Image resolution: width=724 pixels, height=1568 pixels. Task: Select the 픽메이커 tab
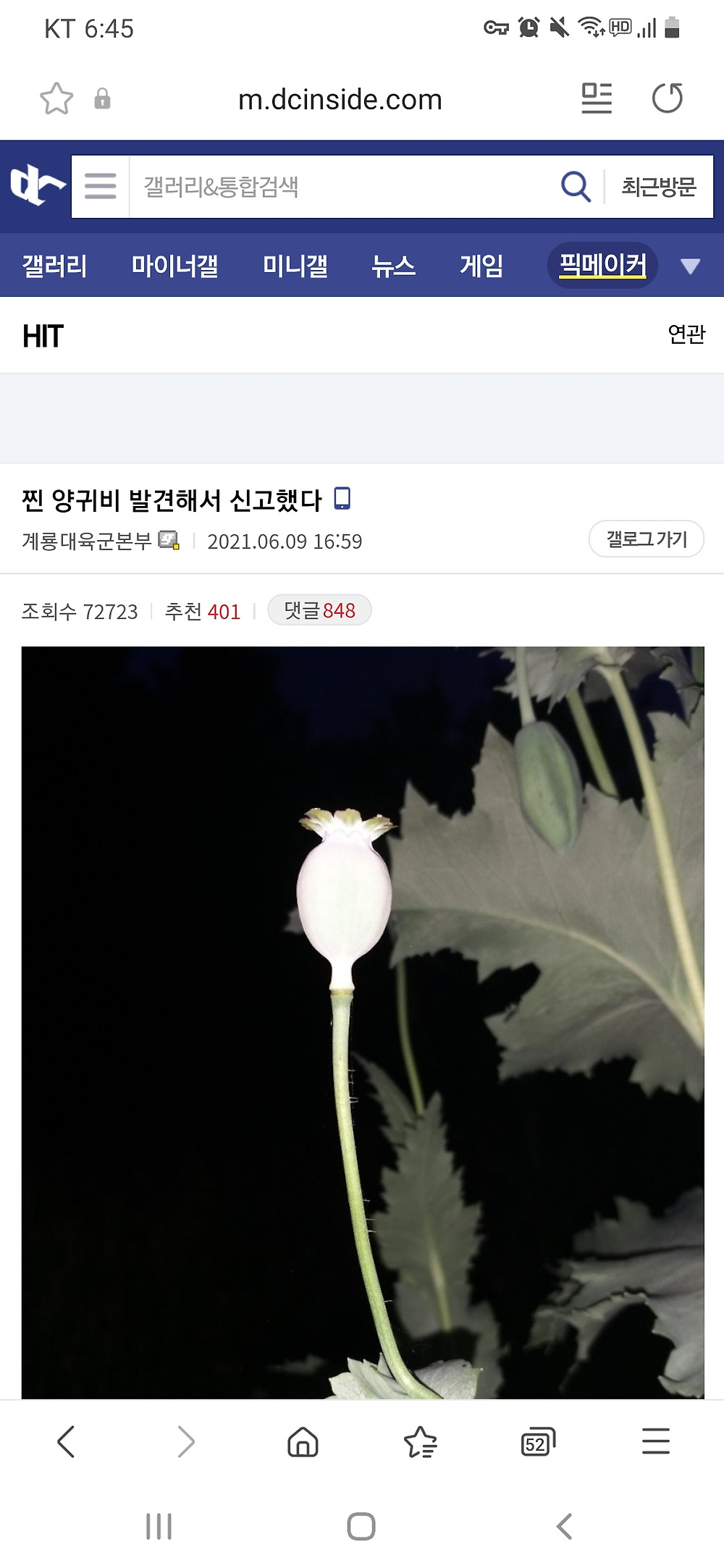tap(602, 266)
